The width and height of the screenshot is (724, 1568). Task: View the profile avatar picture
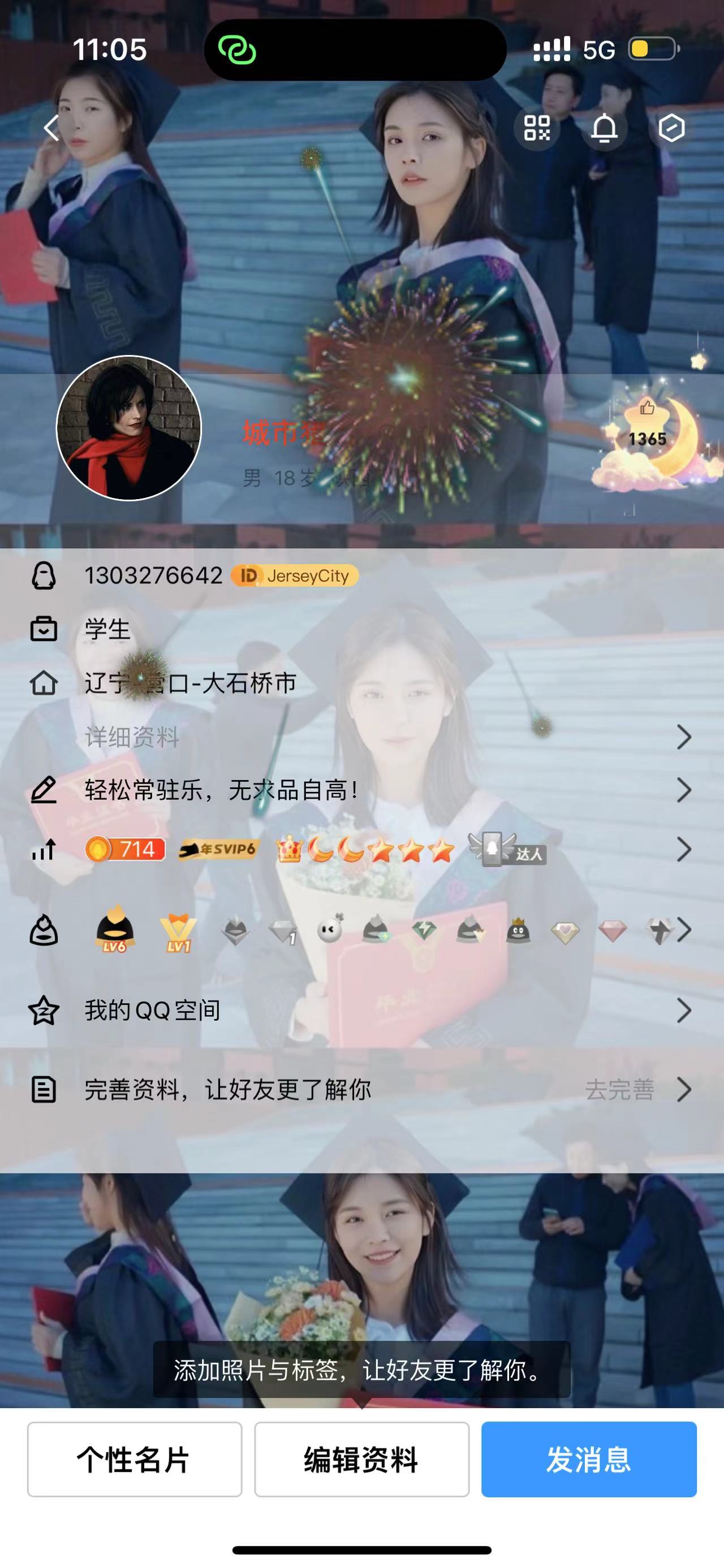click(128, 428)
